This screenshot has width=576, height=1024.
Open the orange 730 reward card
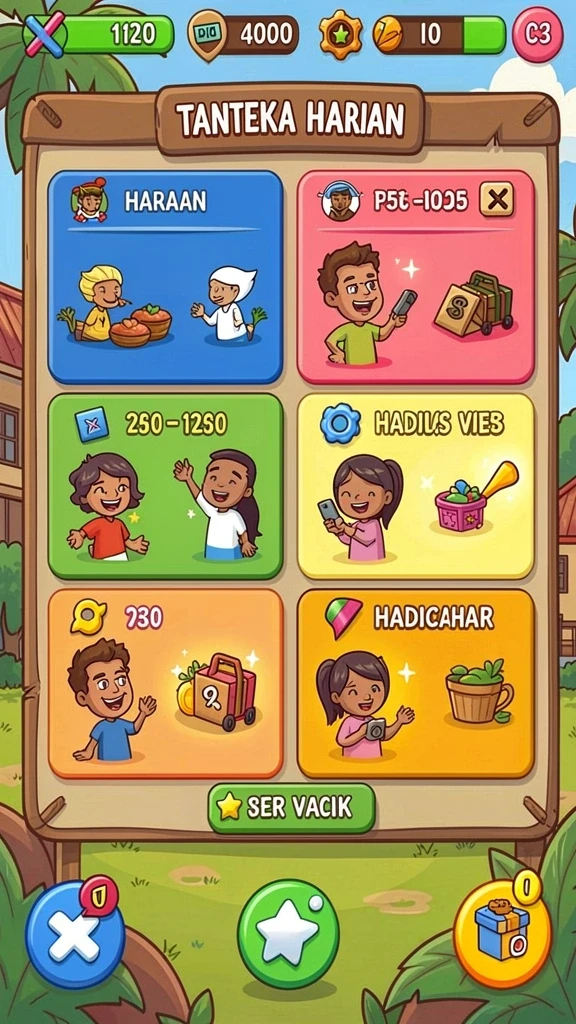tap(165, 684)
